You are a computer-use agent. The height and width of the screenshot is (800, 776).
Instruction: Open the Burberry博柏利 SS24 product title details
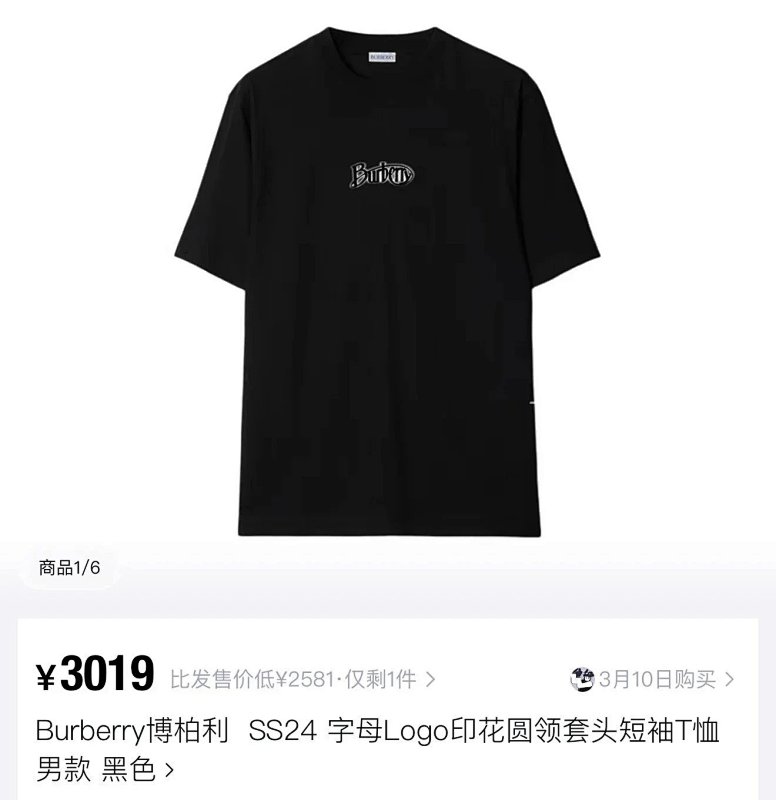coord(377,750)
